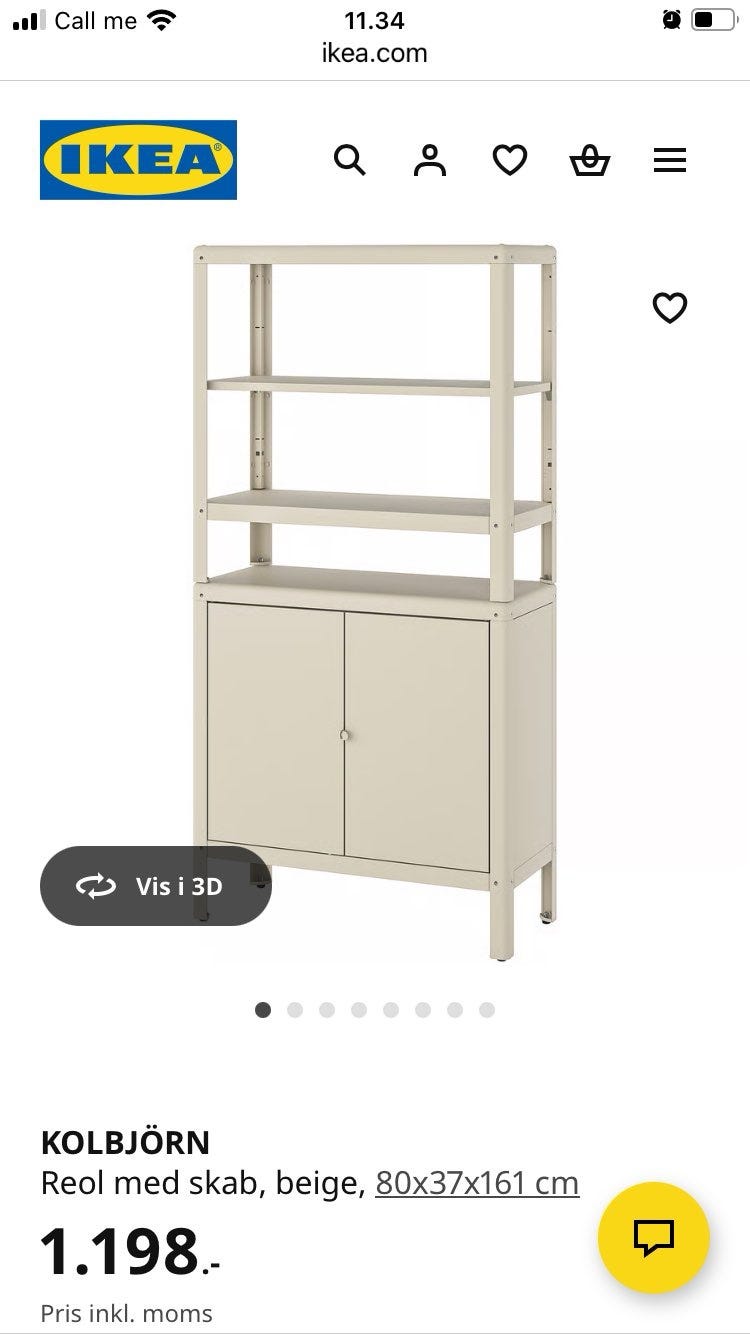Add KOLBJÖRN to favorites with the heart
The height and width of the screenshot is (1334, 750).
click(670, 308)
